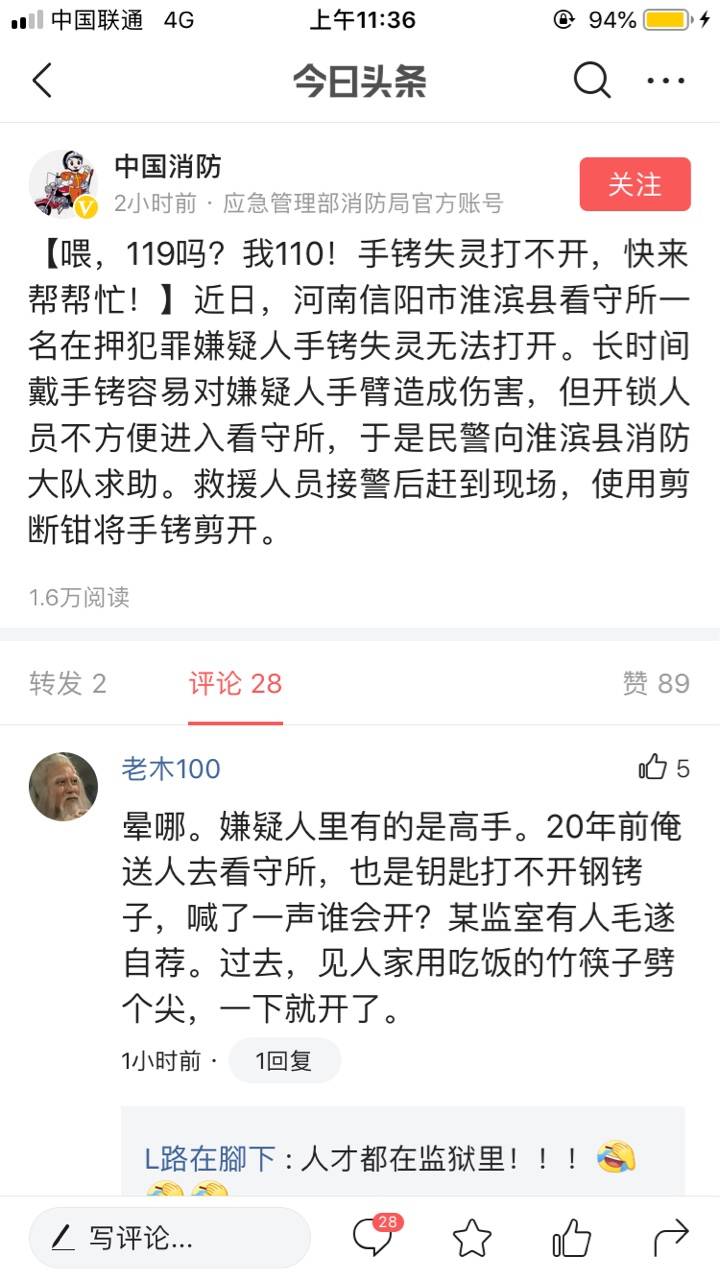Open 老木100's user profile name
The width and height of the screenshot is (720, 1280).
[x=171, y=768]
